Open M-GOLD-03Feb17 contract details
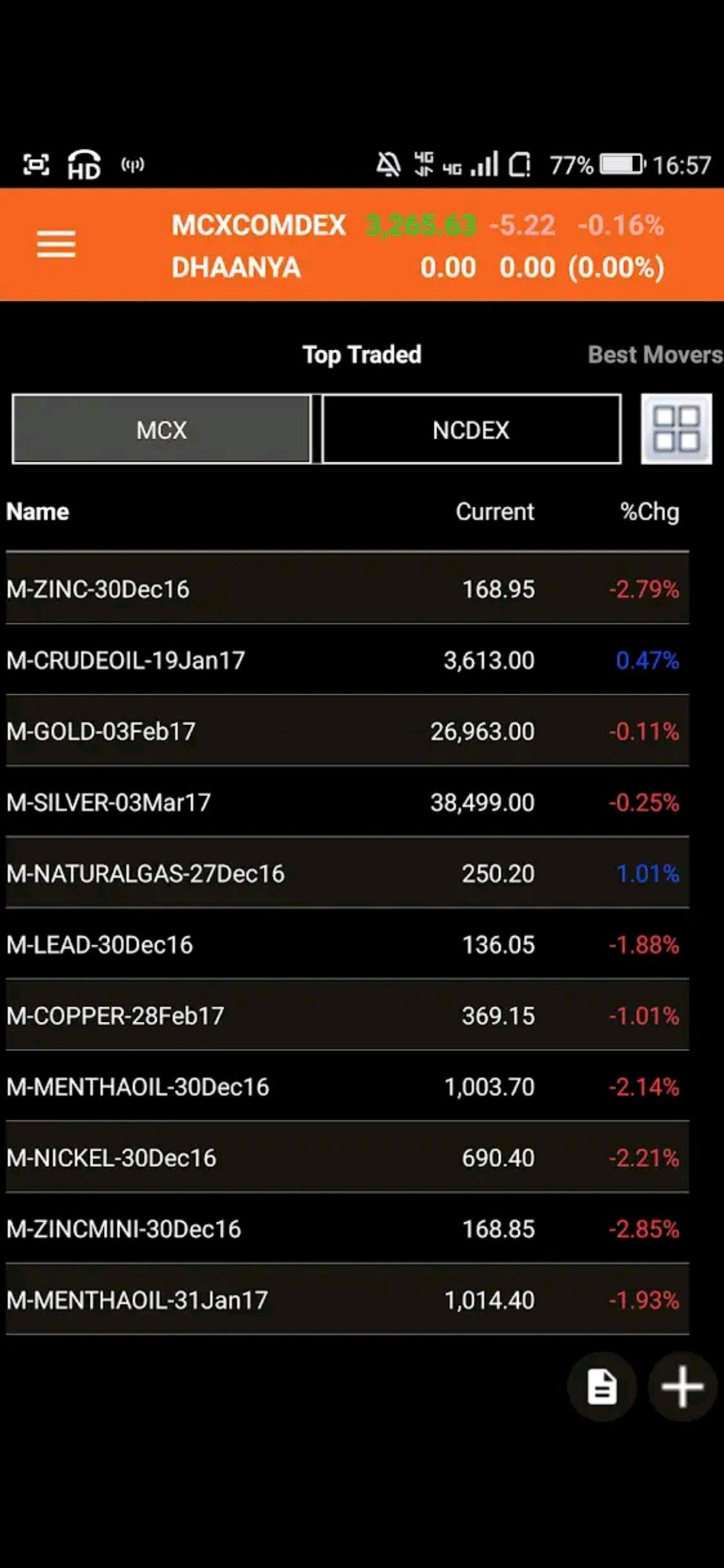Image resolution: width=724 pixels, height=1568 pixels. (x=347, y=731)
